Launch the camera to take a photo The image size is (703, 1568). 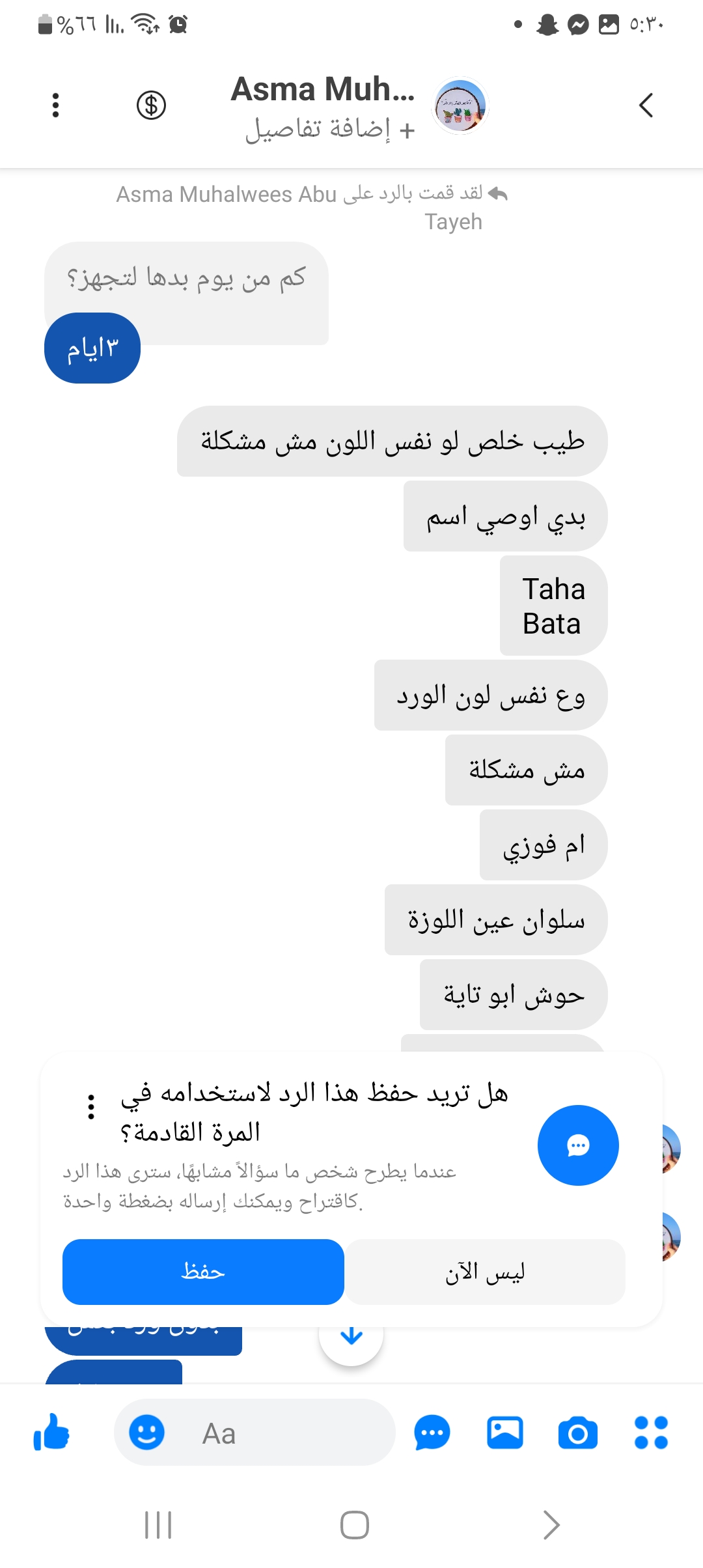point(577,1433)
